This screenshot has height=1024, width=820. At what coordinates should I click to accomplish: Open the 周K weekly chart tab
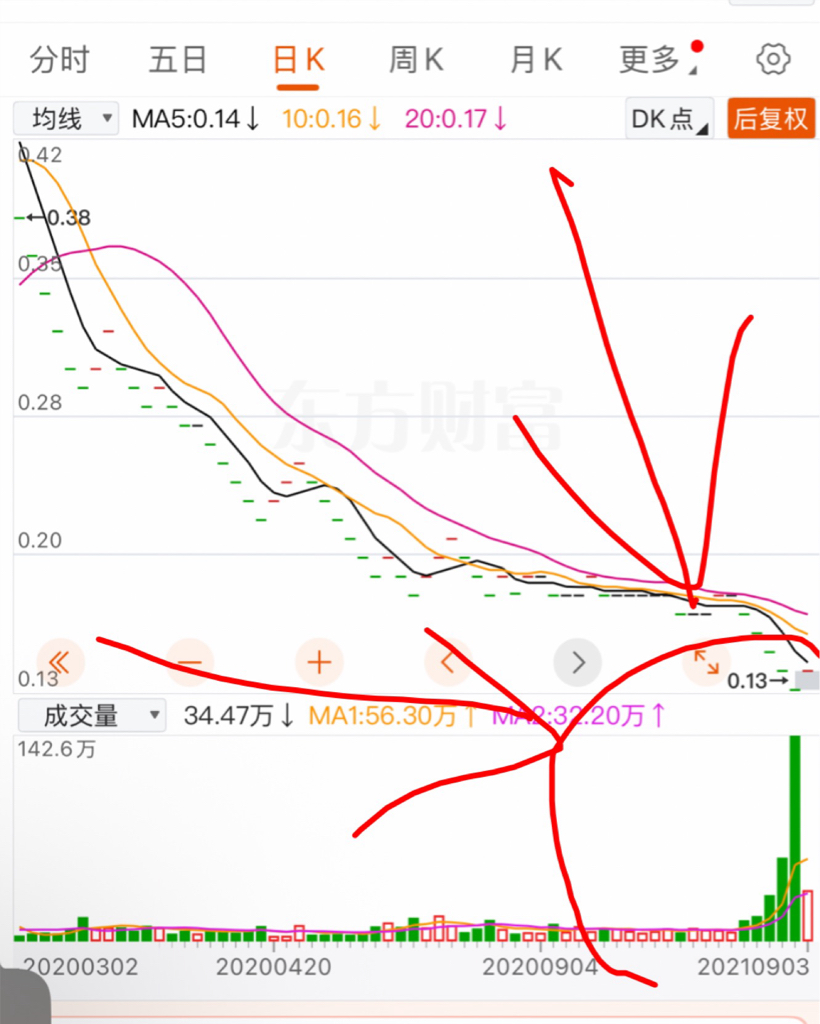click(417, 60)
